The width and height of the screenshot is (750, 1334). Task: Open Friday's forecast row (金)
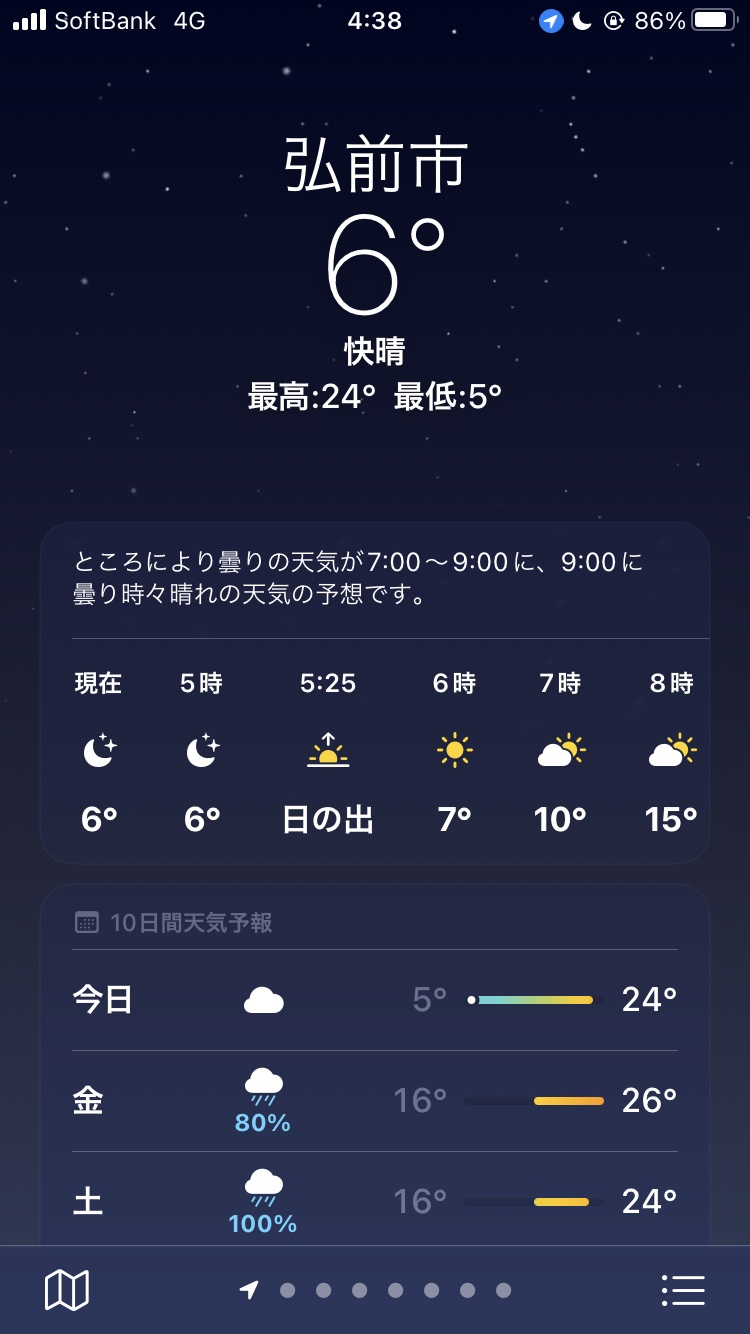[x=375, y=1100]
